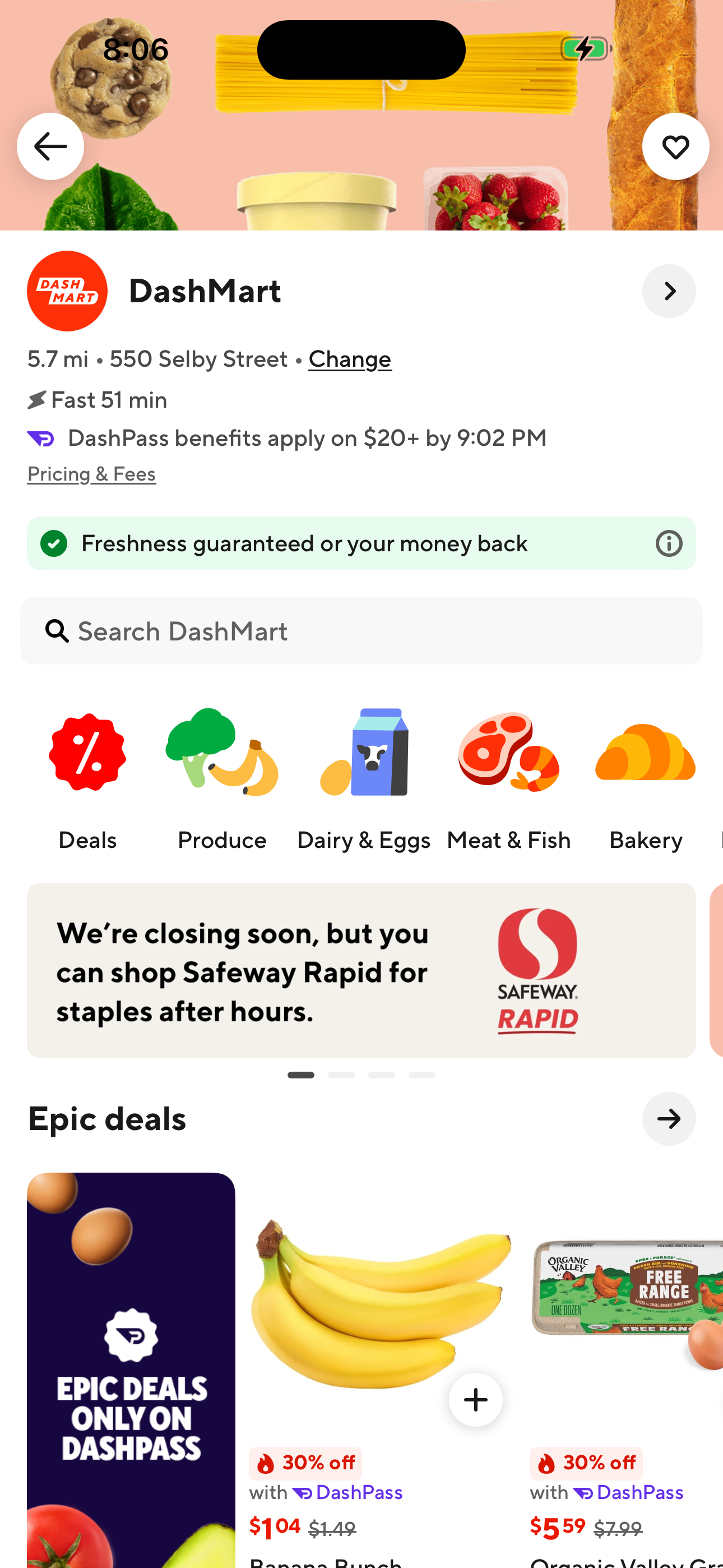Toggle the favorite heart for DashMart
The height and width of the screenshot is (1568, 723).
point(675,146)
